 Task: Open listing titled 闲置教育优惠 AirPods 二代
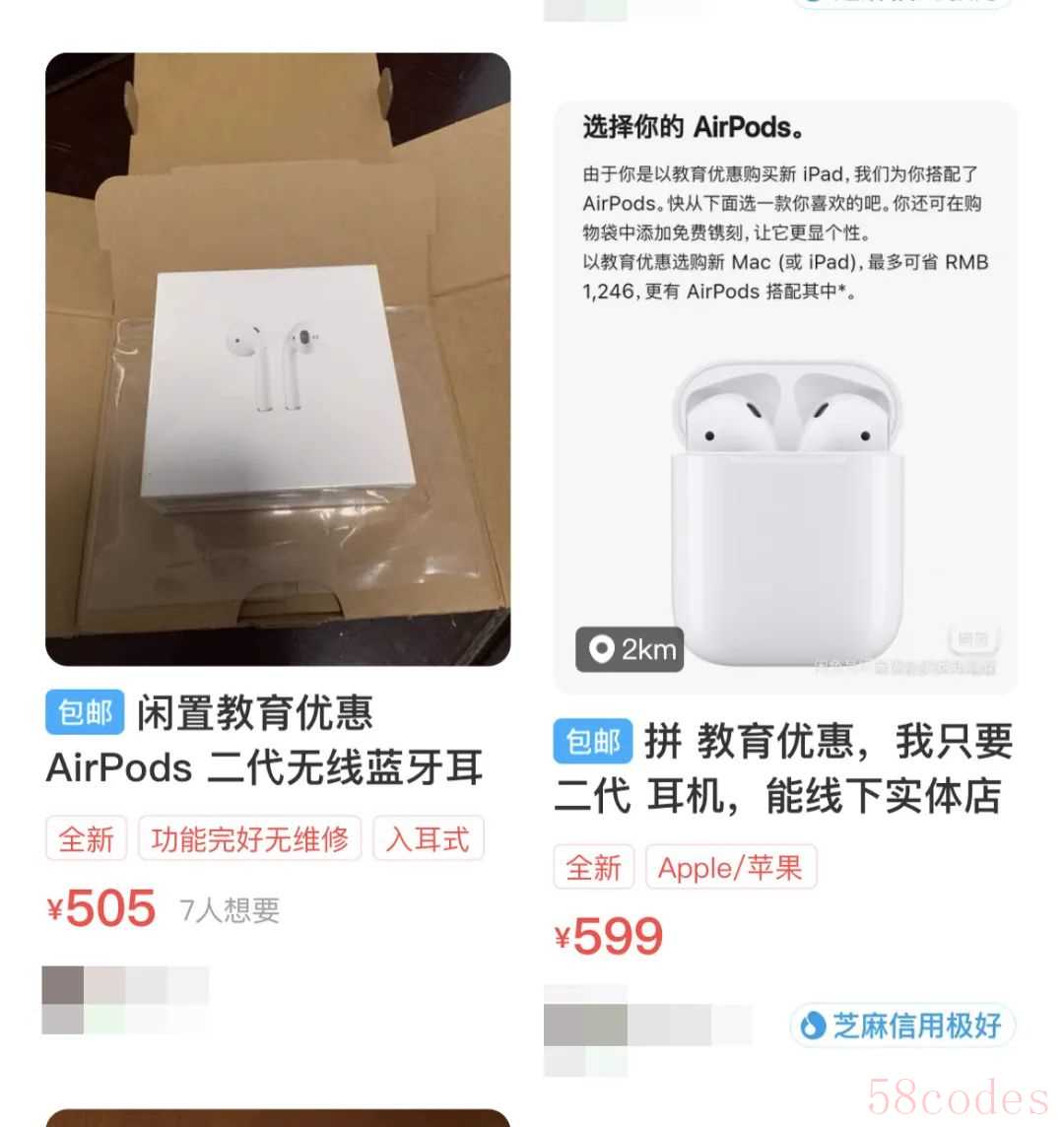point(264,741)
